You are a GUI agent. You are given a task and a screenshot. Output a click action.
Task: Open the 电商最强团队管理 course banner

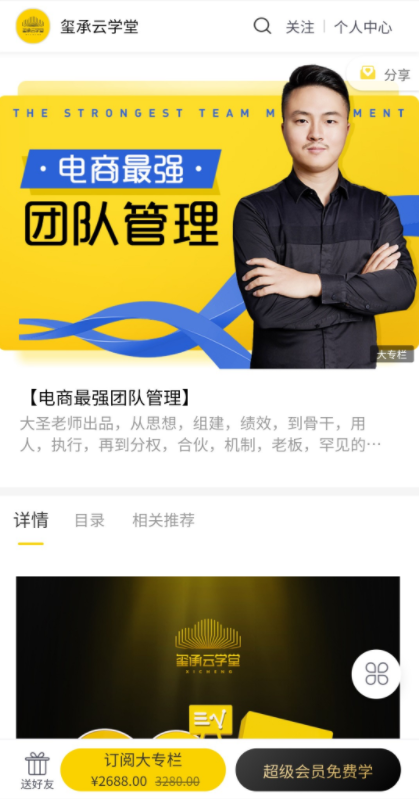210,219
